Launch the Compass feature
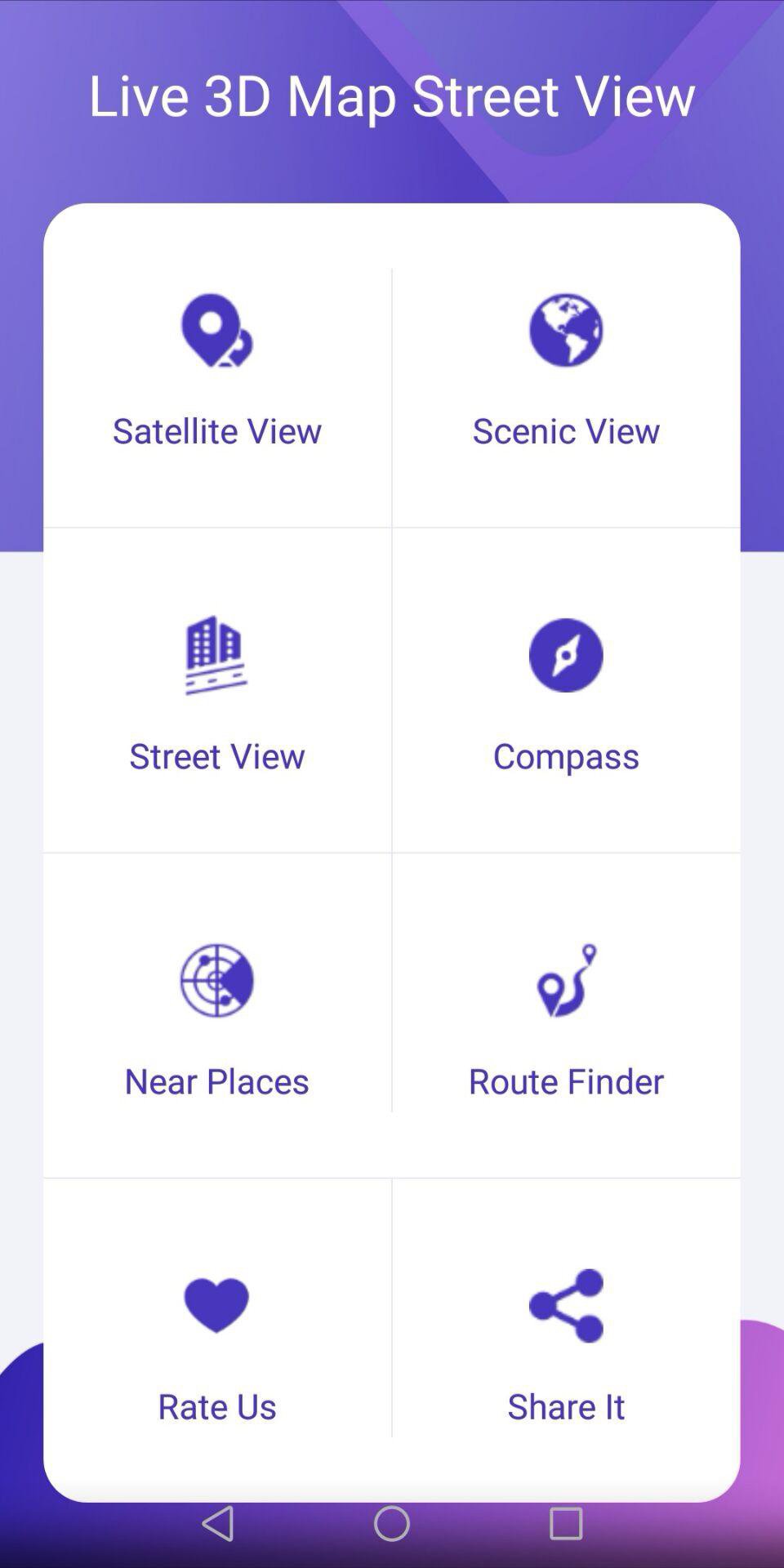Image resolution: width=784 pixels, height=1568 pixels. pos(566,755)
